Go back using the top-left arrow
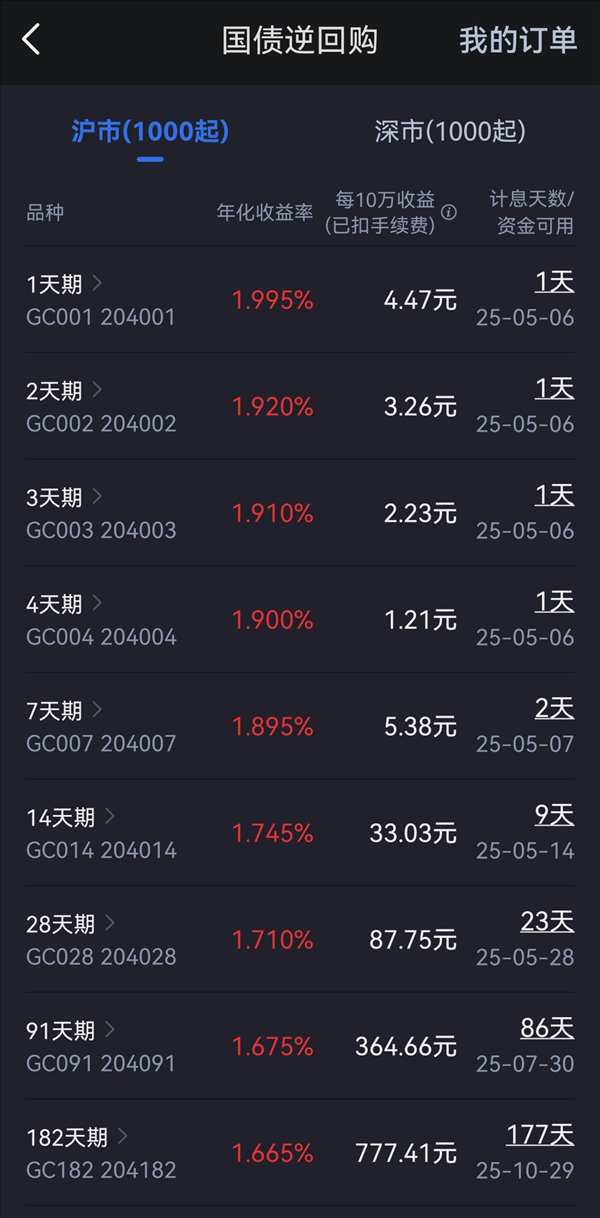 click(31, 40)
